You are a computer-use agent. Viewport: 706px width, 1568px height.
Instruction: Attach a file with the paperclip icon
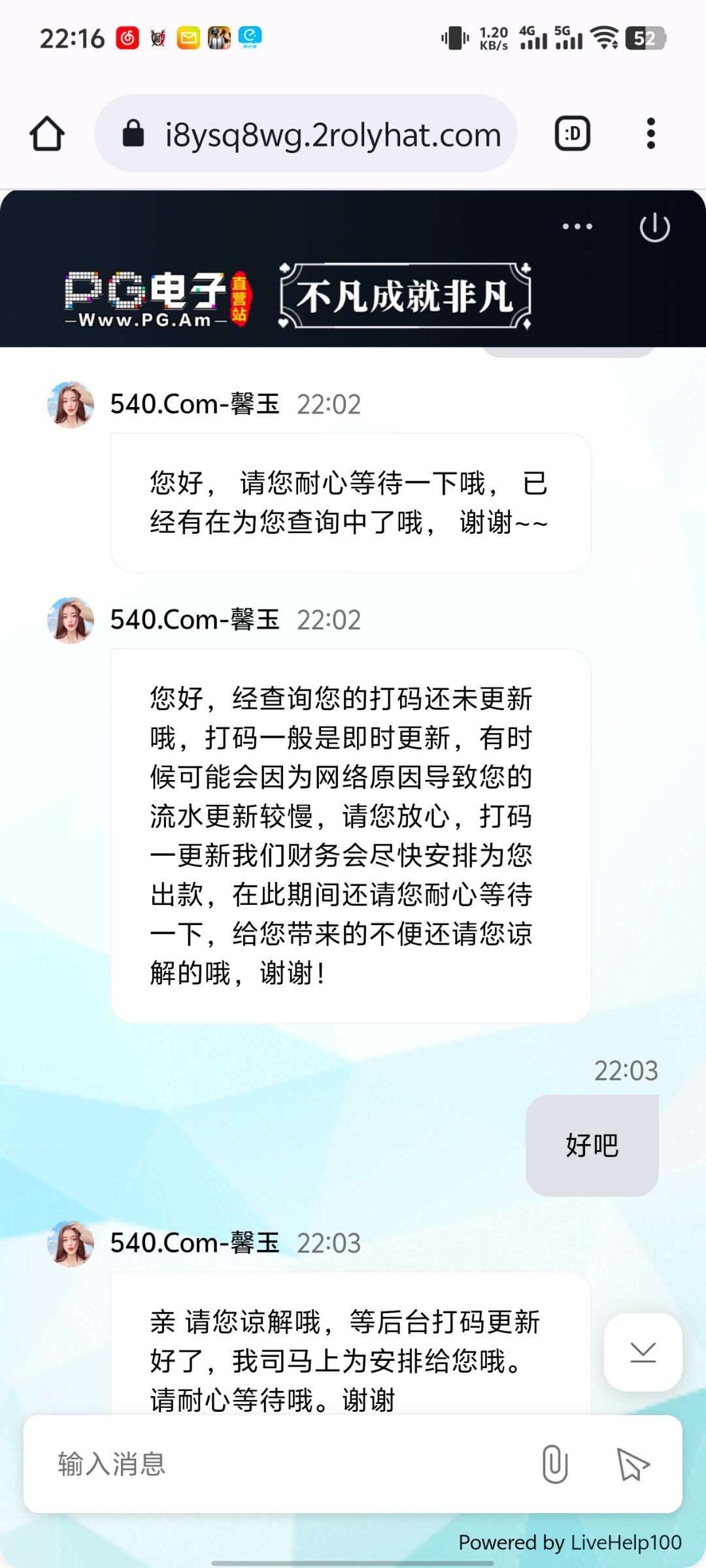click(554, 1463)
